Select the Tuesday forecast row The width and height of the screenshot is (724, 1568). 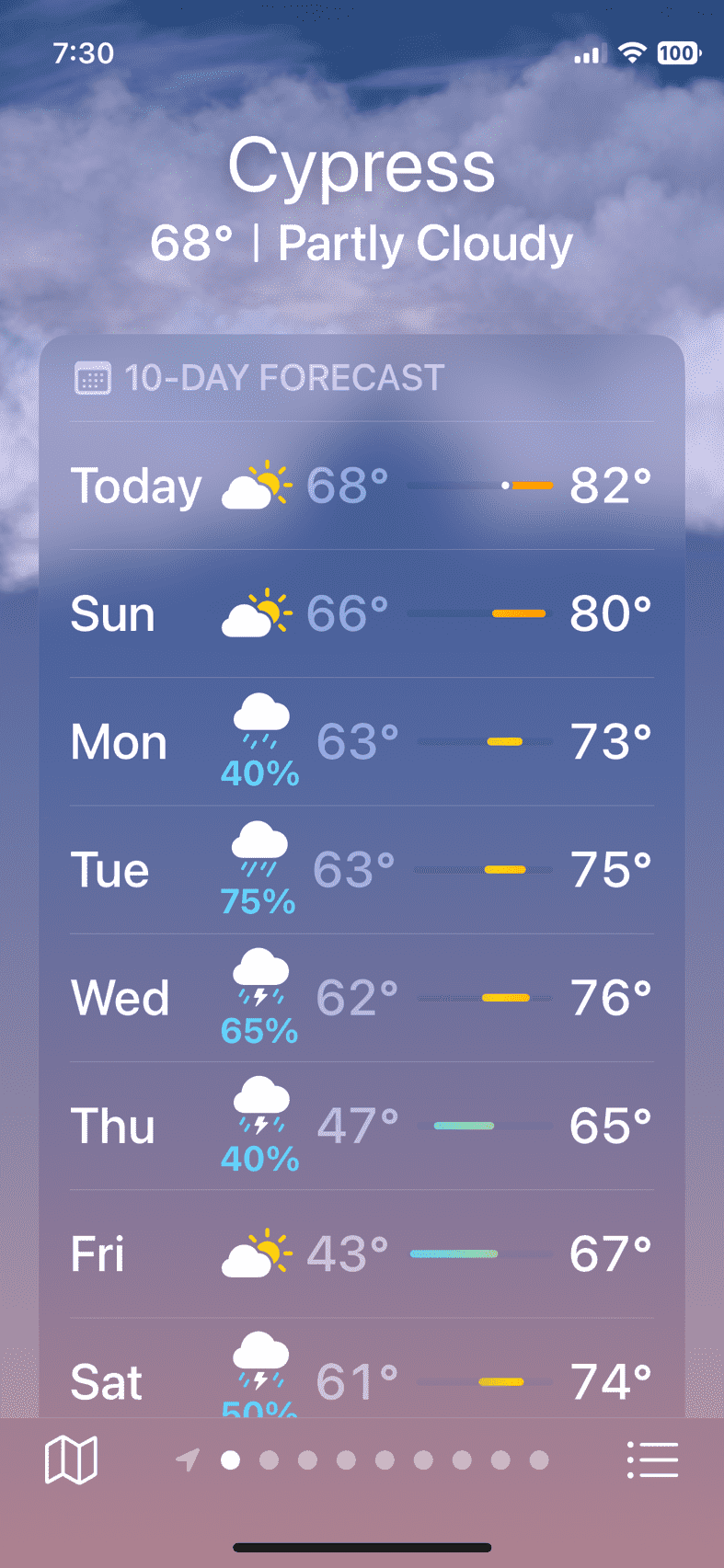pyautogui.click(x=362, y=870)
